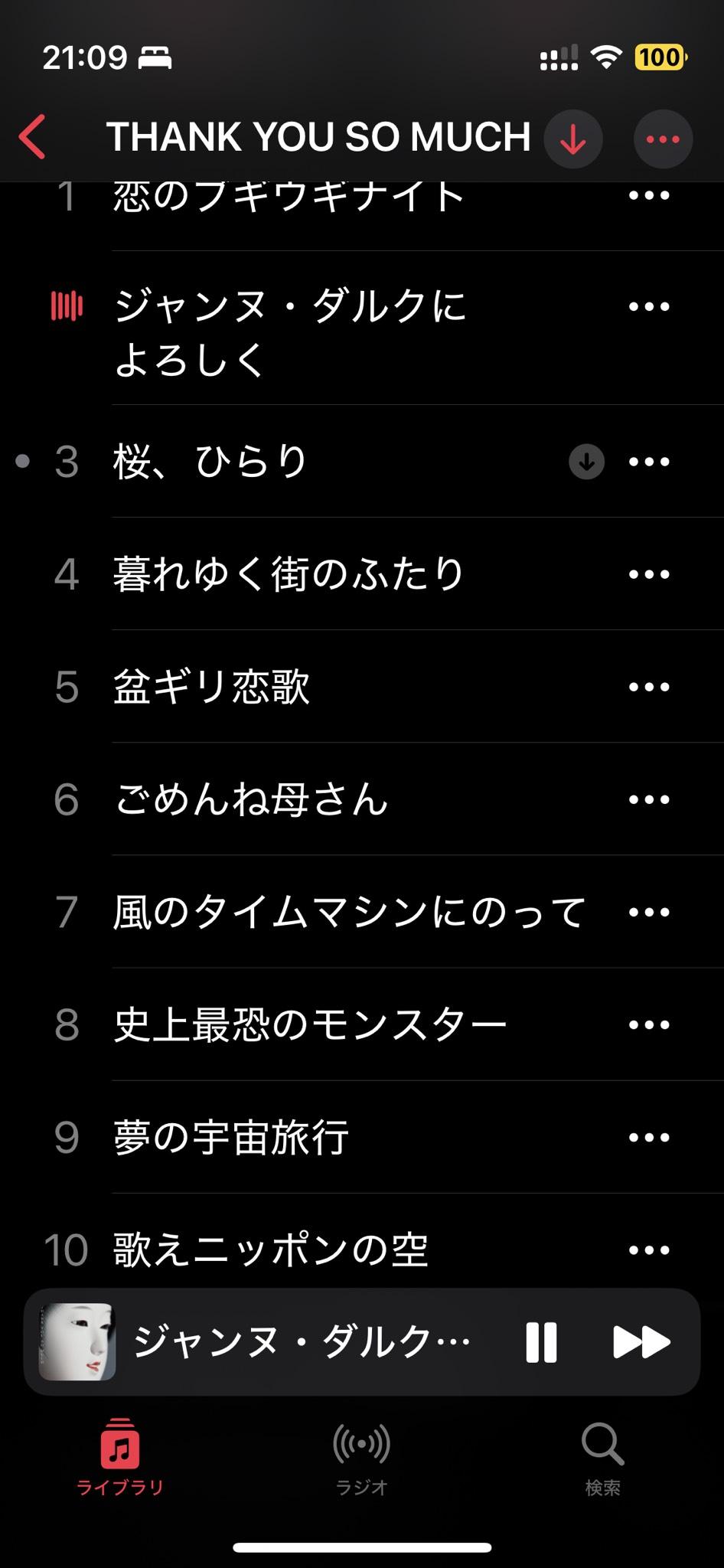The width and height of the screenshot is (724, 1568).
Task: Download the THANK YOU SO MUCH album
Action: pos(572,139)
